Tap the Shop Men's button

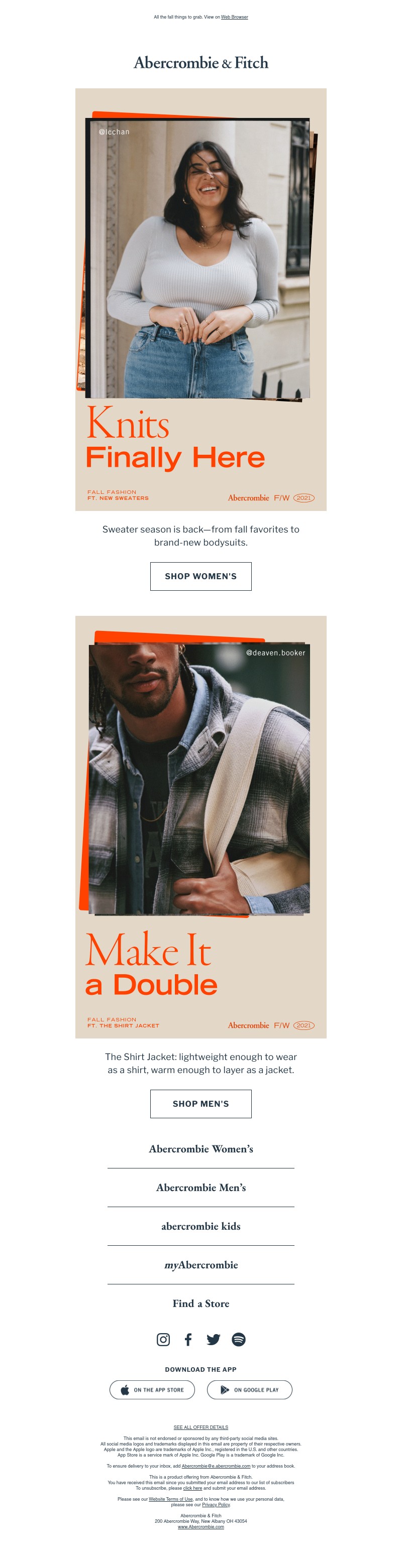200,1103
